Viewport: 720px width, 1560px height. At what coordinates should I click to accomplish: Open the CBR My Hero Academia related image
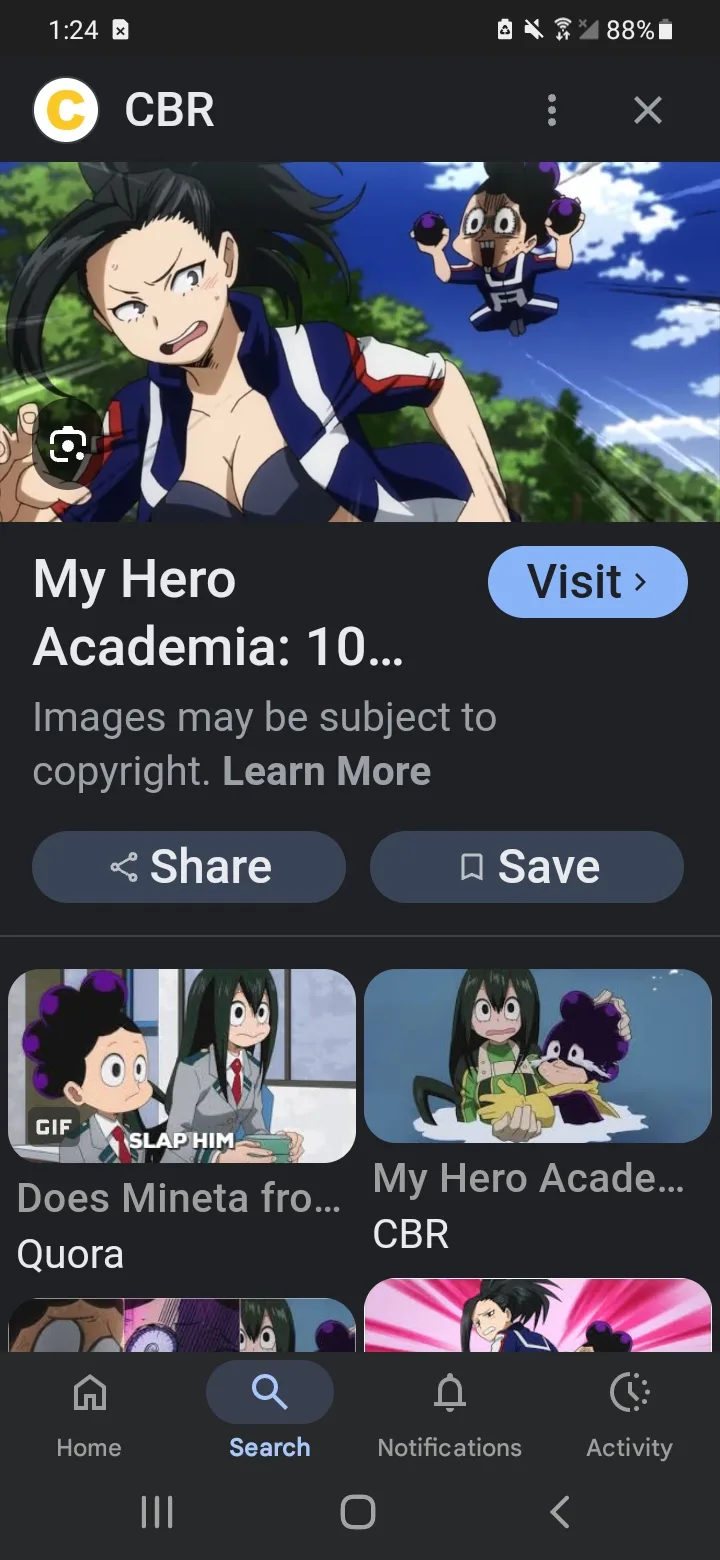[x=538, y=1056]
